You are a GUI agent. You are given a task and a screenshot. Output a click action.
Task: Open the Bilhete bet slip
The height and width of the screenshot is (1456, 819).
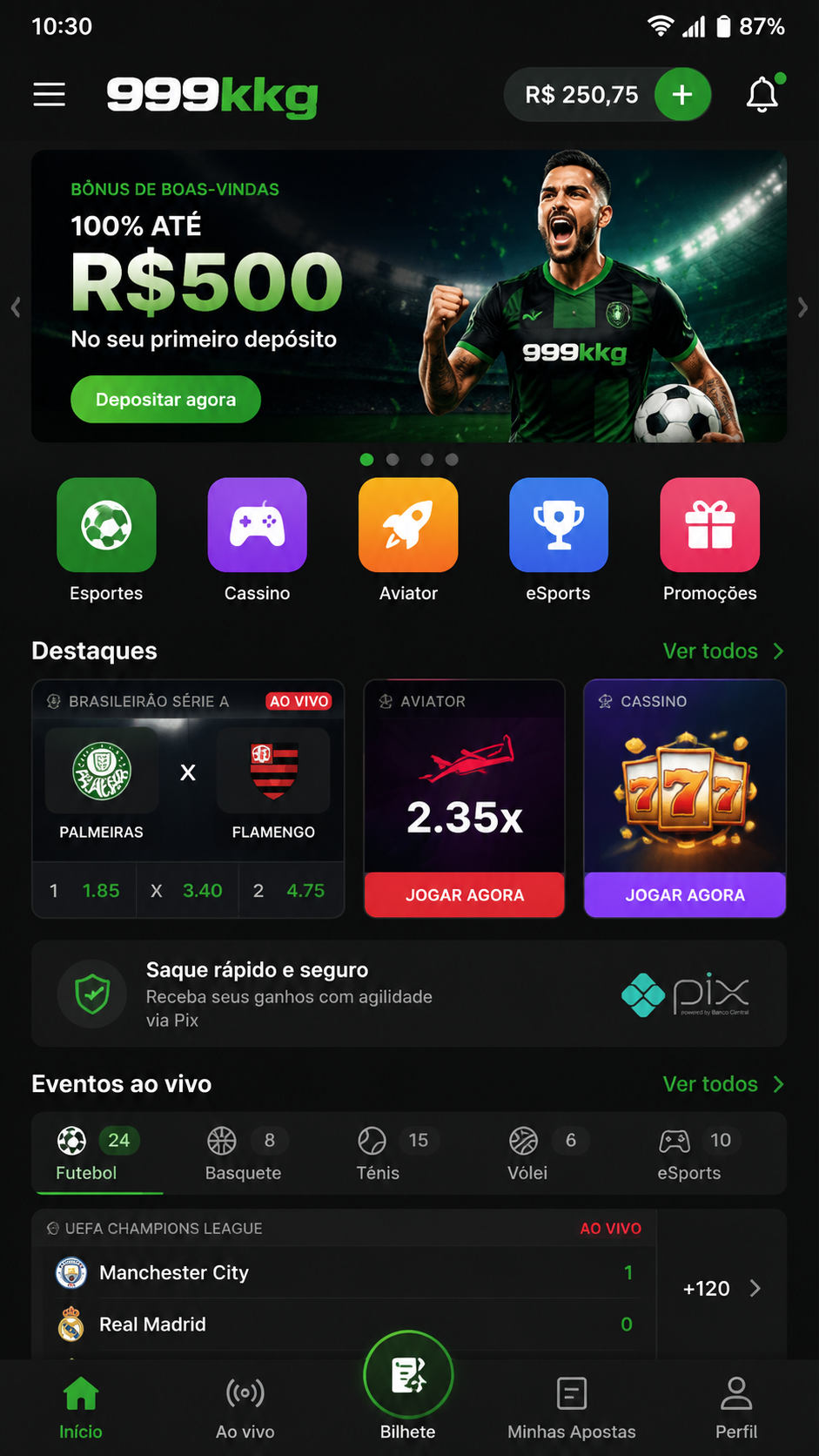click(x=408, y=1385)
